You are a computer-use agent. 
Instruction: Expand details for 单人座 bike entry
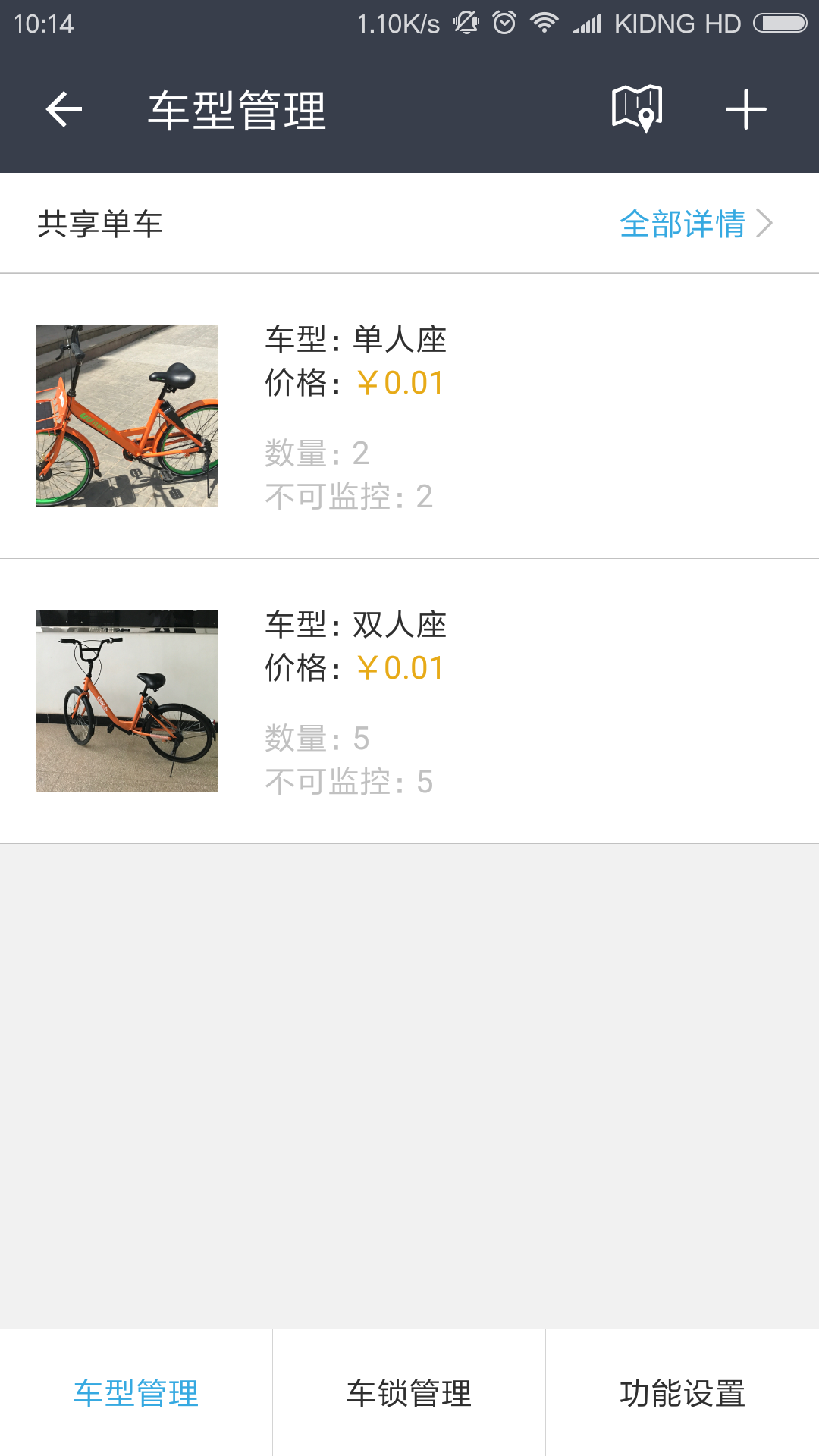coord(409,417)
